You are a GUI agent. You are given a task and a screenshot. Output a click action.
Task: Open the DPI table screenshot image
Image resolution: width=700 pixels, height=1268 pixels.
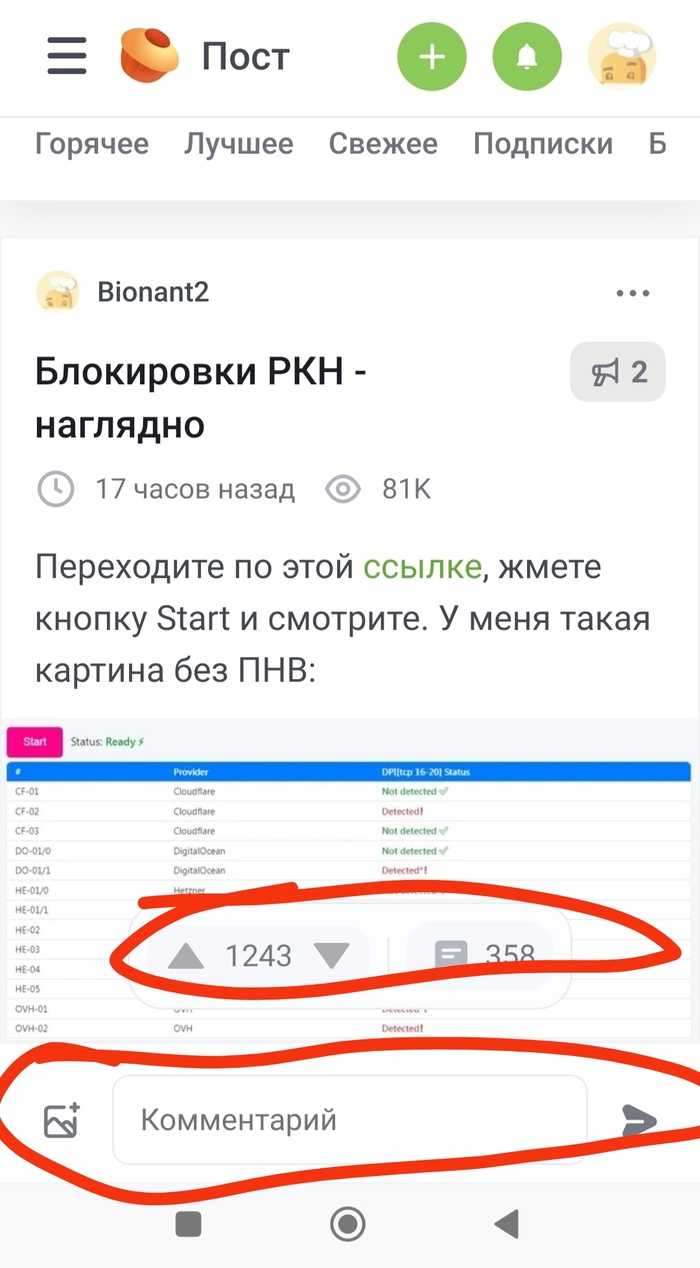[x=350, y=820]
